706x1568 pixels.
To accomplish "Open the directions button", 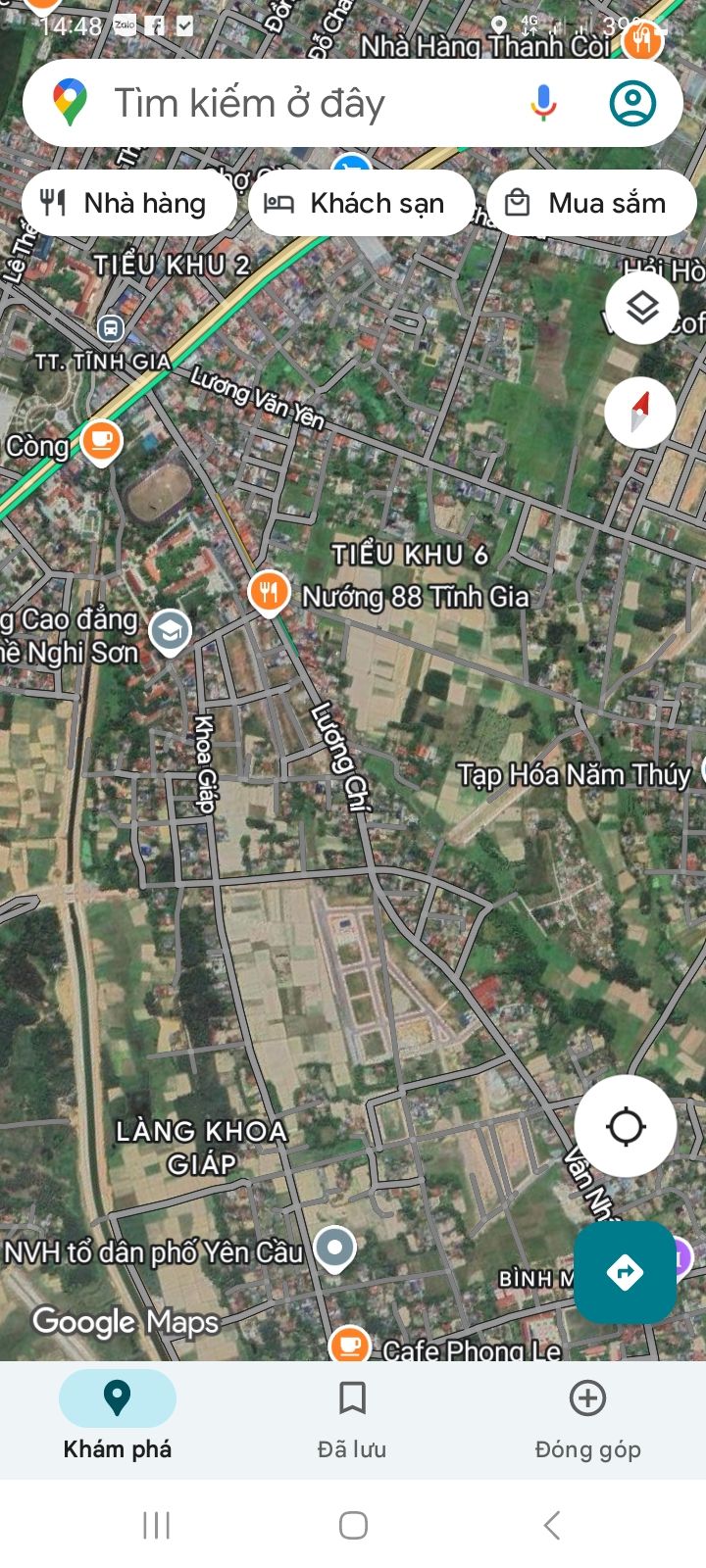I will (626, 1272).
